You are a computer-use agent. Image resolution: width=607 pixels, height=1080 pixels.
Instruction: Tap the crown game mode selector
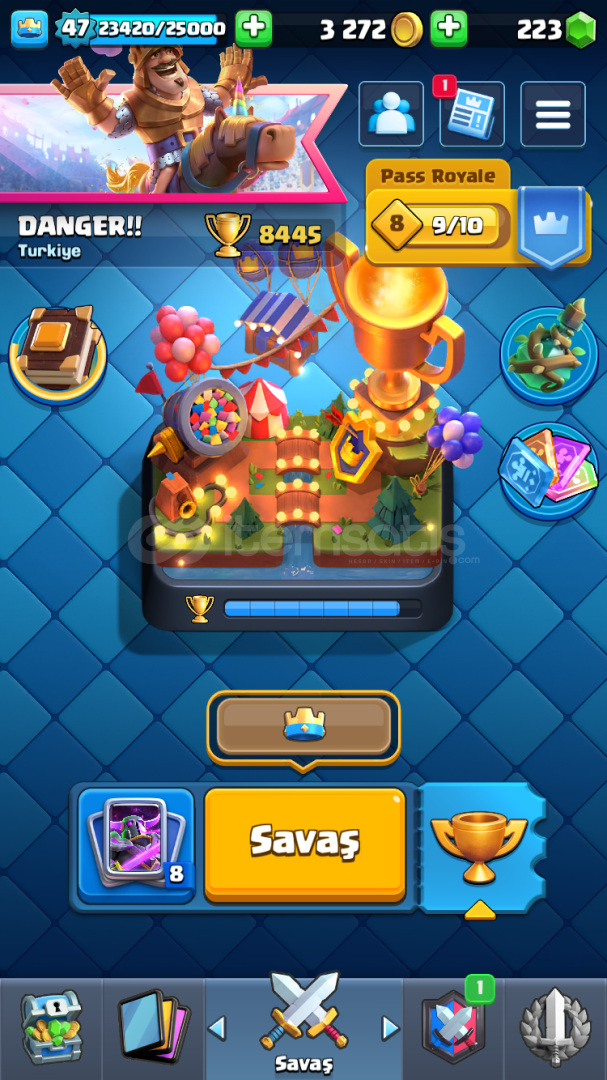304,727
